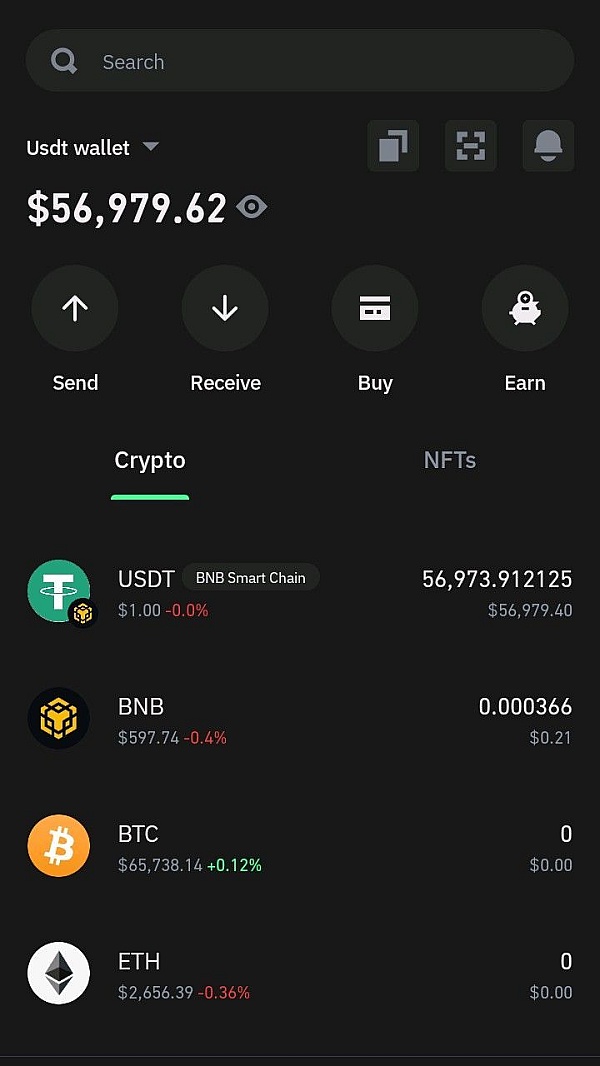Open the search field
The image size is (600, 1066).
[x=300, y=61]
